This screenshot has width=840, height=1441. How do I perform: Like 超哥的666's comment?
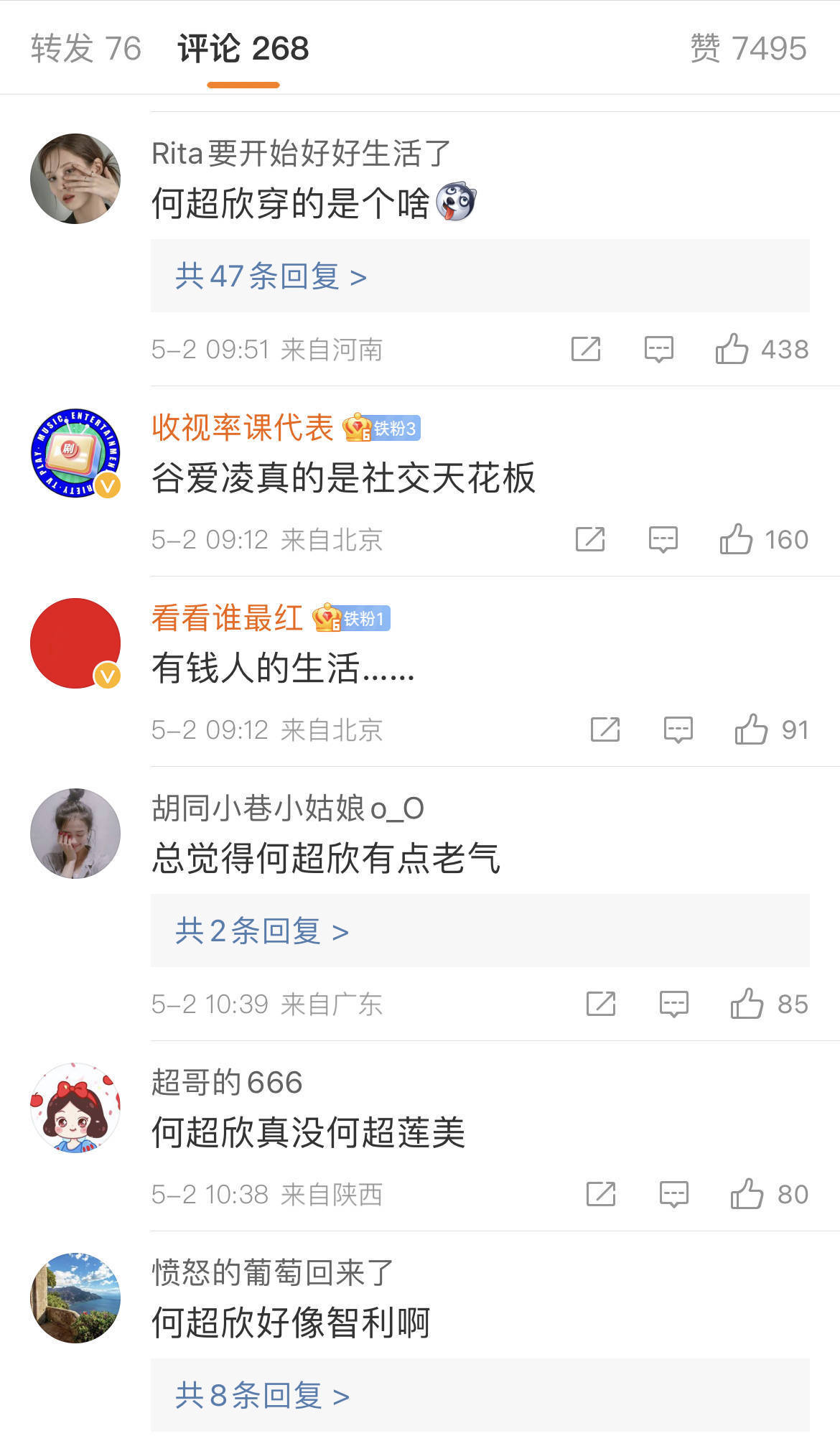pos(747,1194)
